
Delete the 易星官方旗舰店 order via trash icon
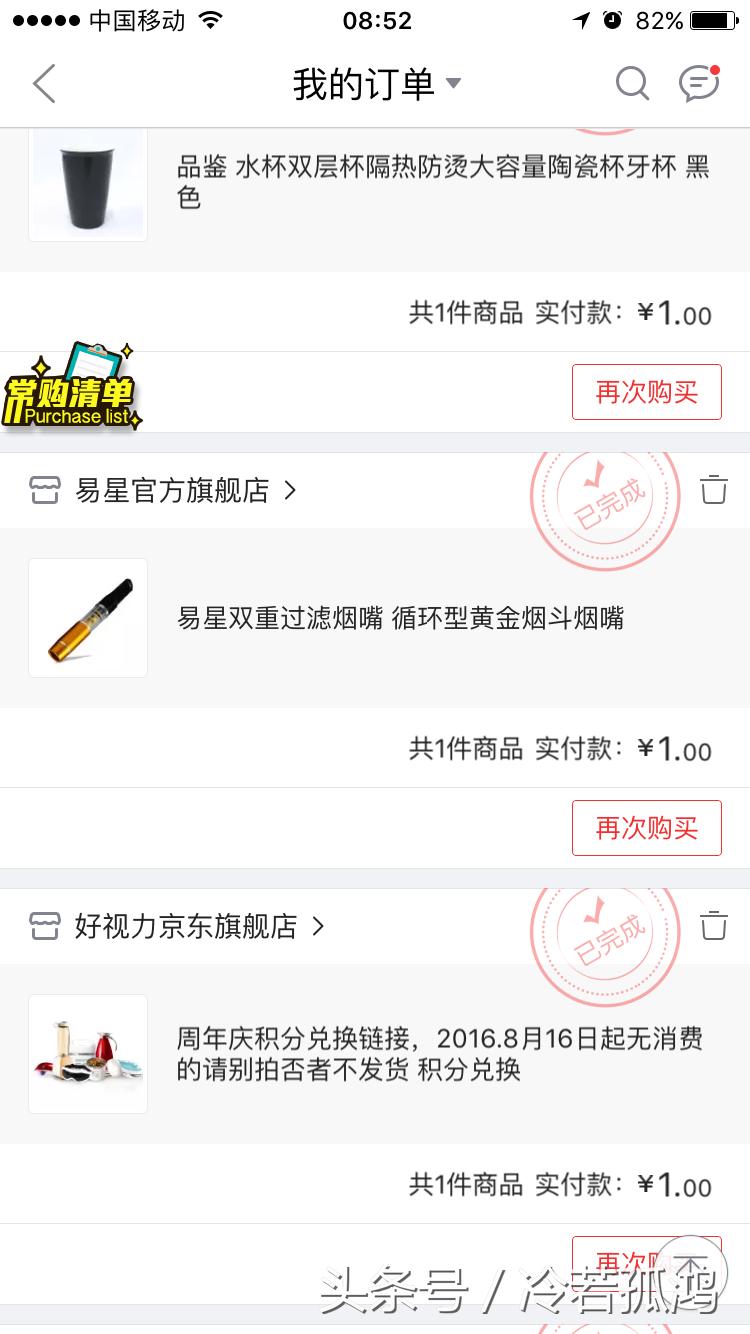pyautogui.click(x=714, y=490)
